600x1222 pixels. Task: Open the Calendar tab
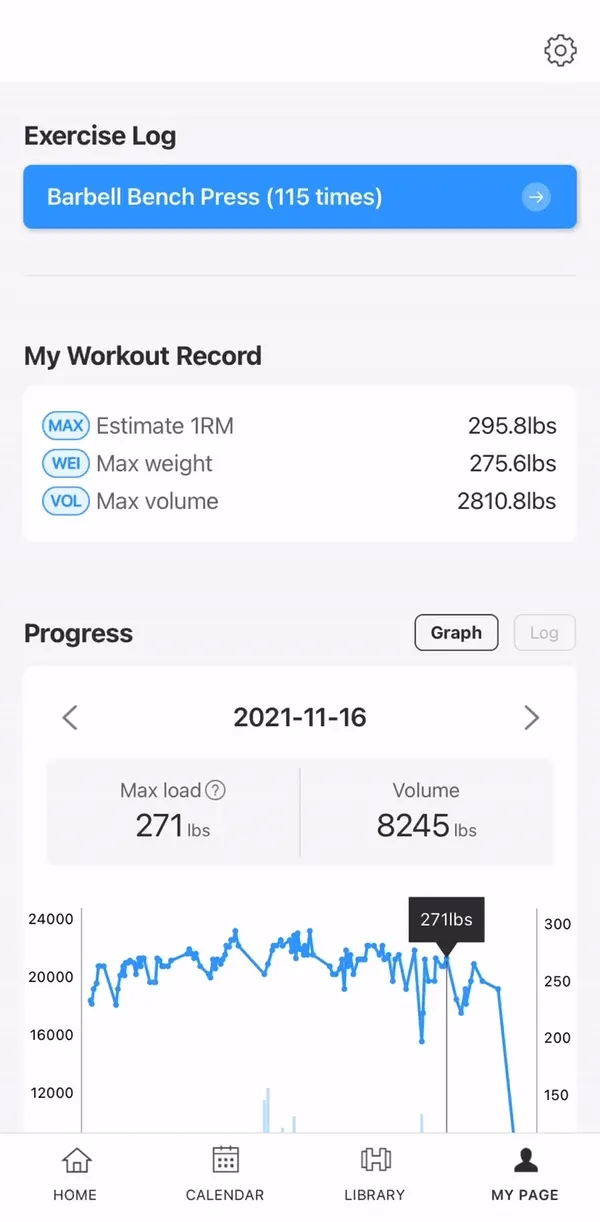pyautogui.click(x=225, y=1175)
